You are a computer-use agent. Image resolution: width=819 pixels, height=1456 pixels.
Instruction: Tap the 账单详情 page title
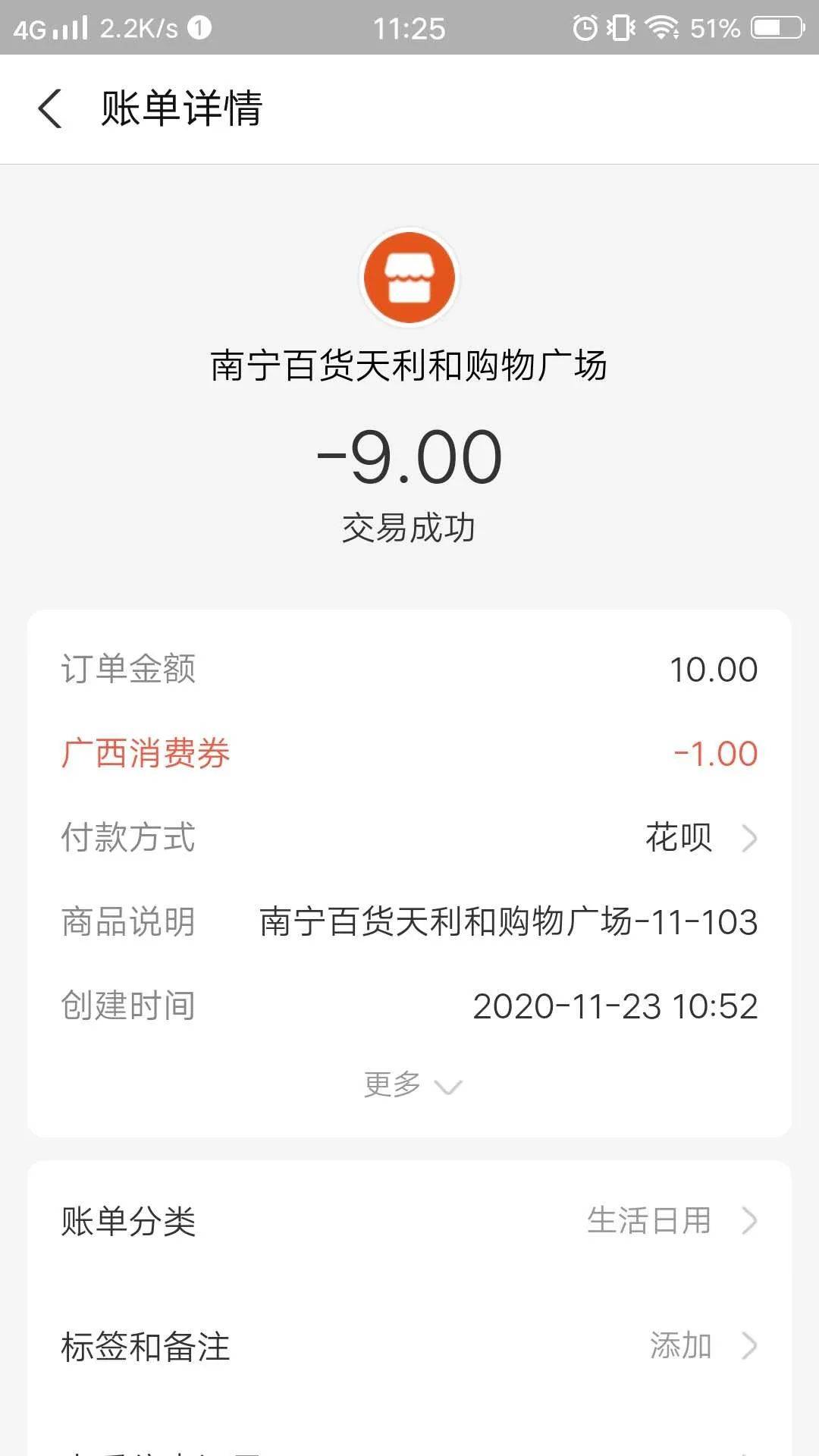pos(180,109)
